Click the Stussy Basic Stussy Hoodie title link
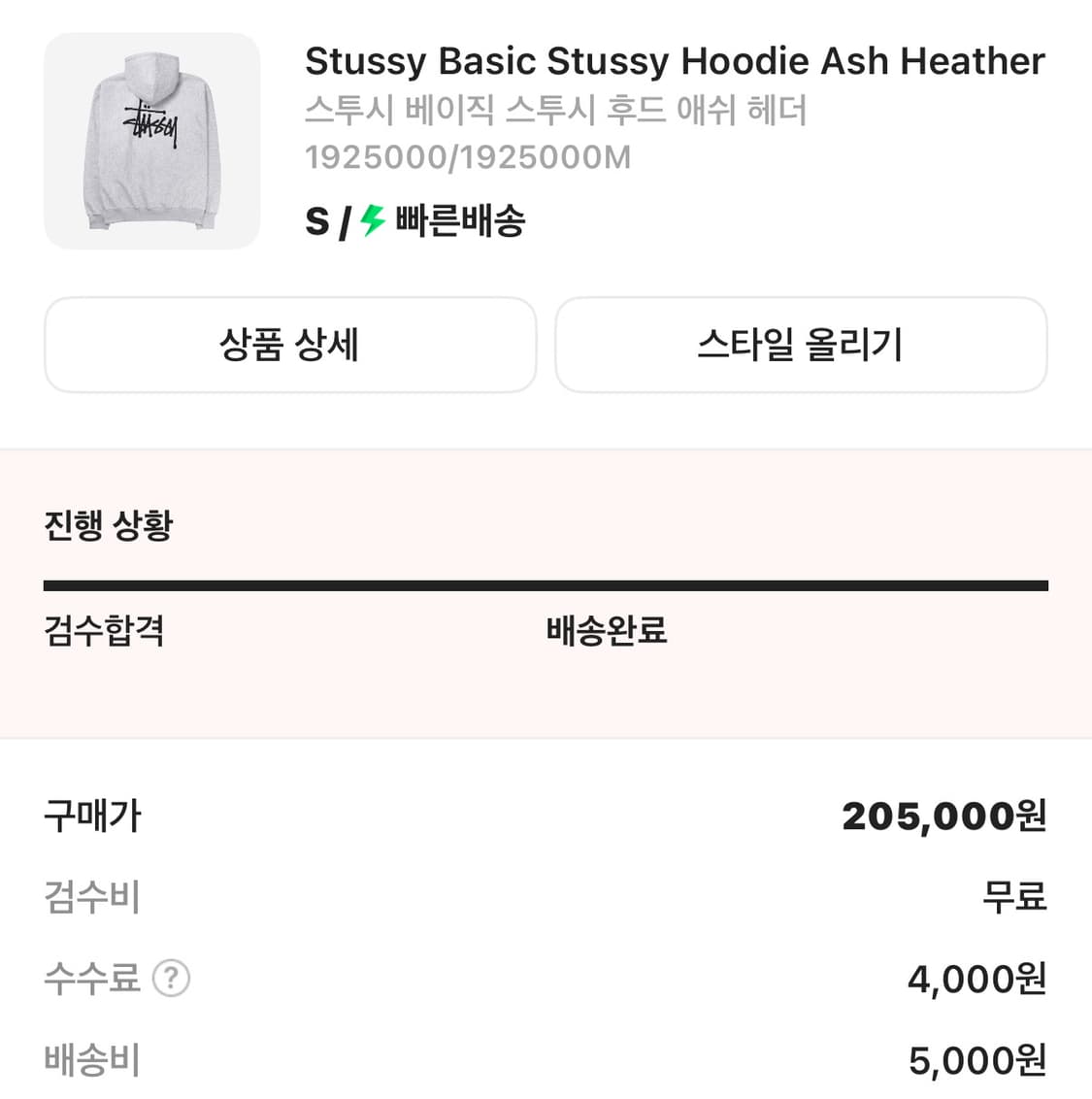The height and width of the screenshot is (1099, 1092). pos(675,60)
